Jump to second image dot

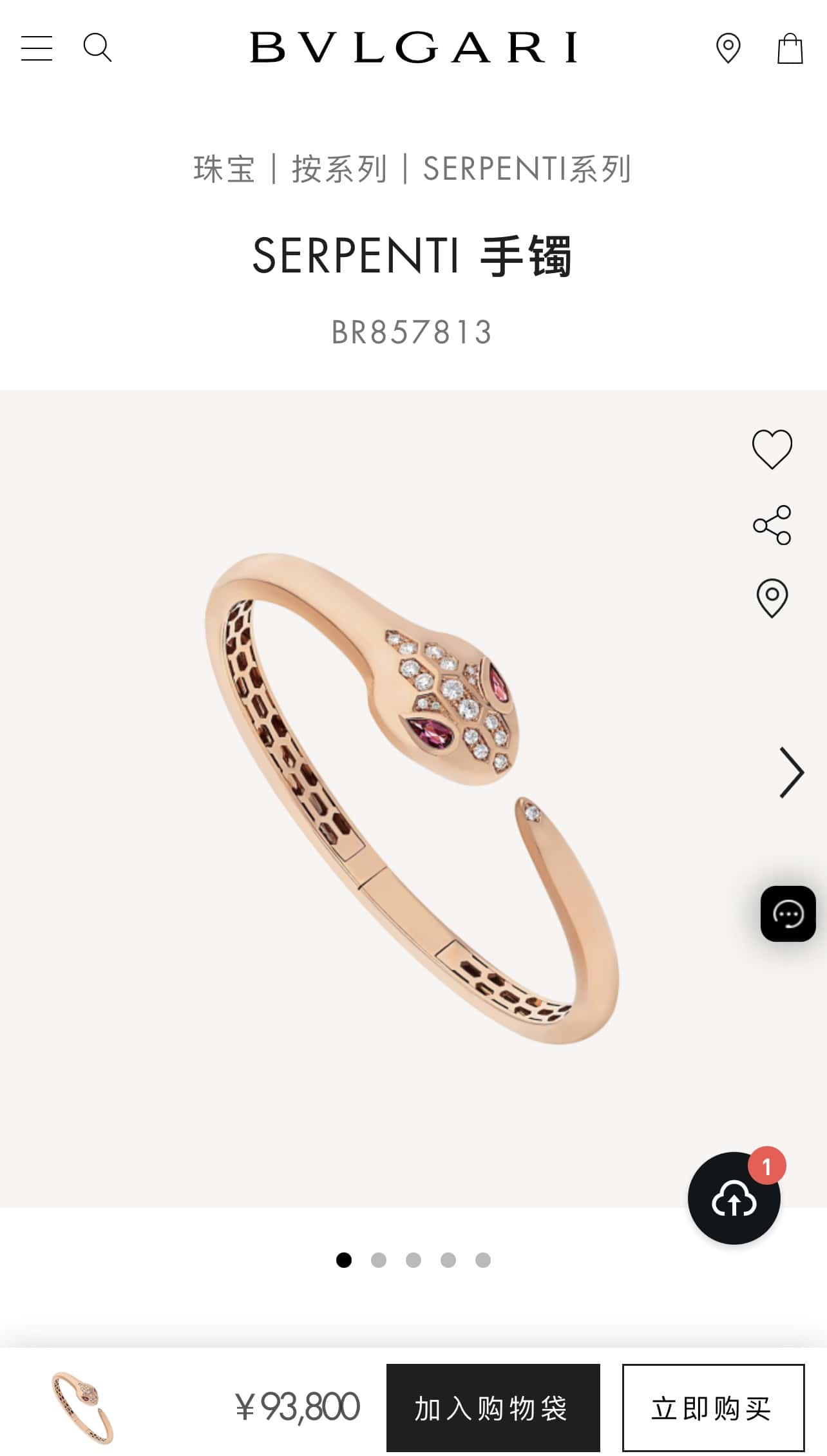[x=379, y=1260]
